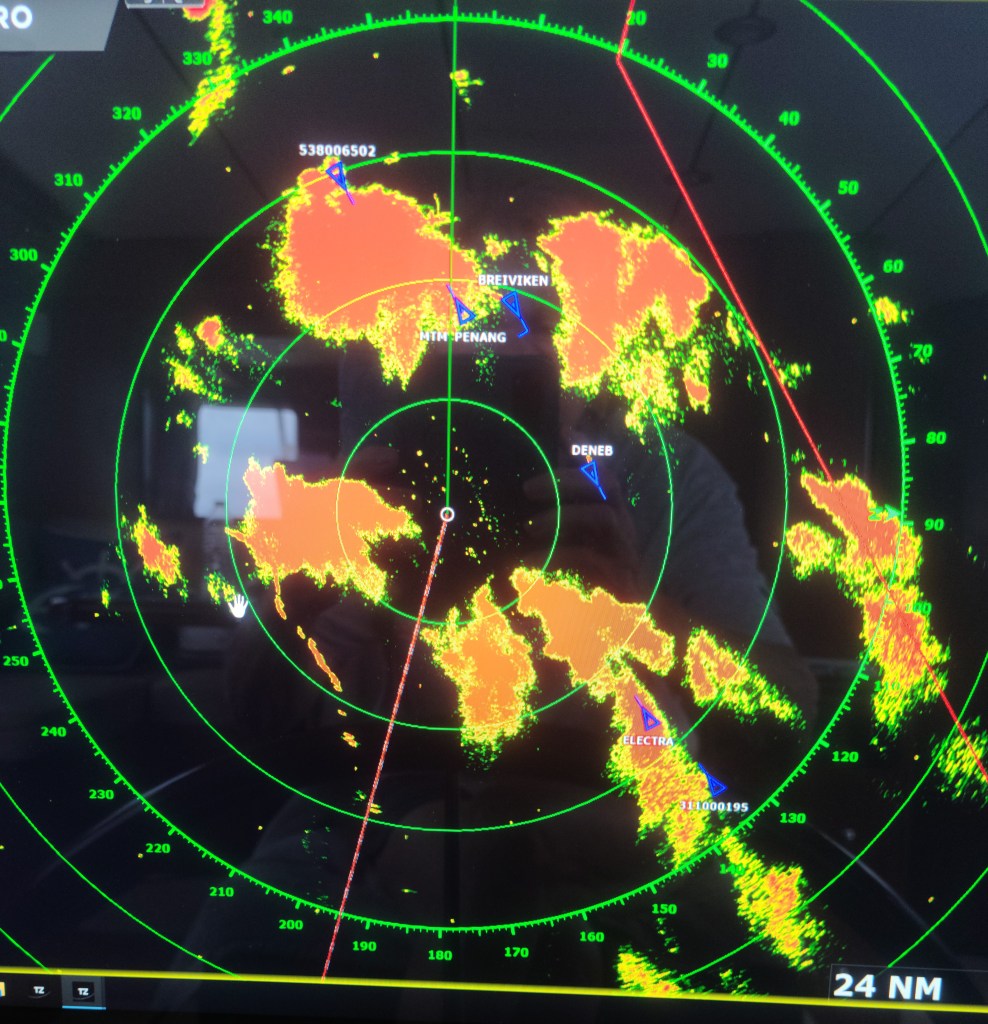Tap AIS target 538006502
Screen dimensions: 988x1024
coord(337,173)
